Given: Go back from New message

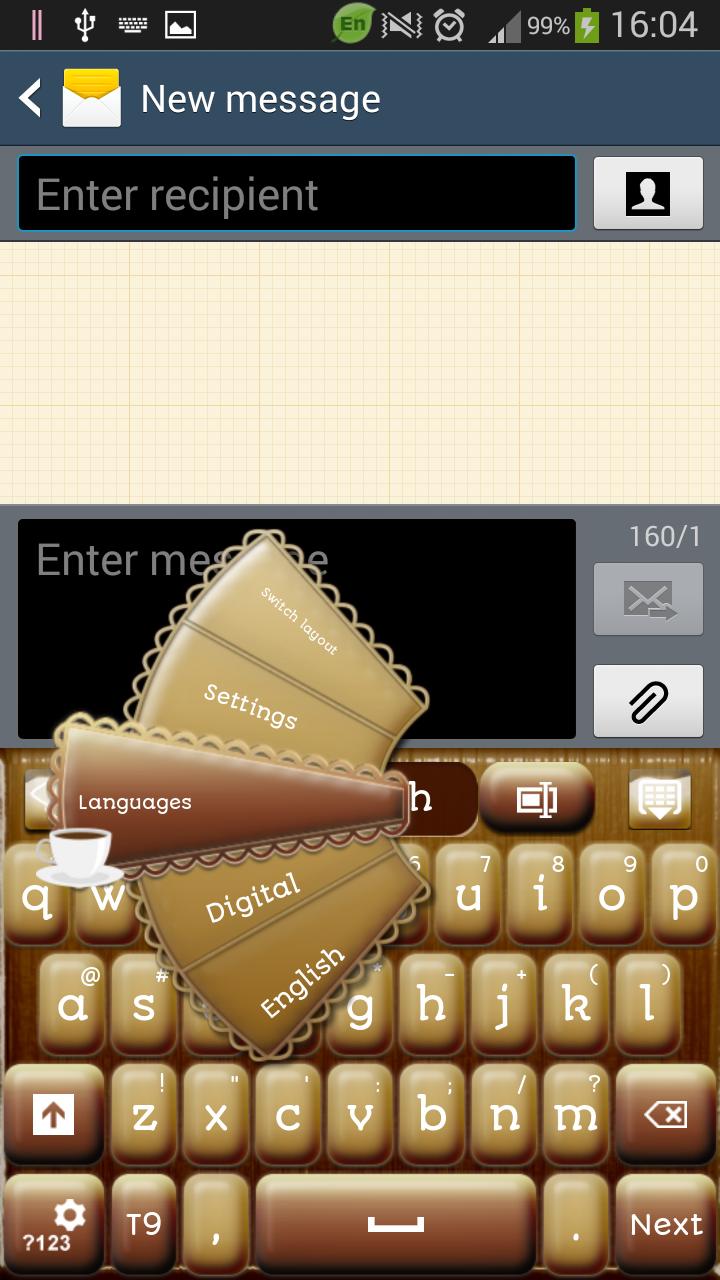Looking at the screenshot, I should tap(32, 99).
